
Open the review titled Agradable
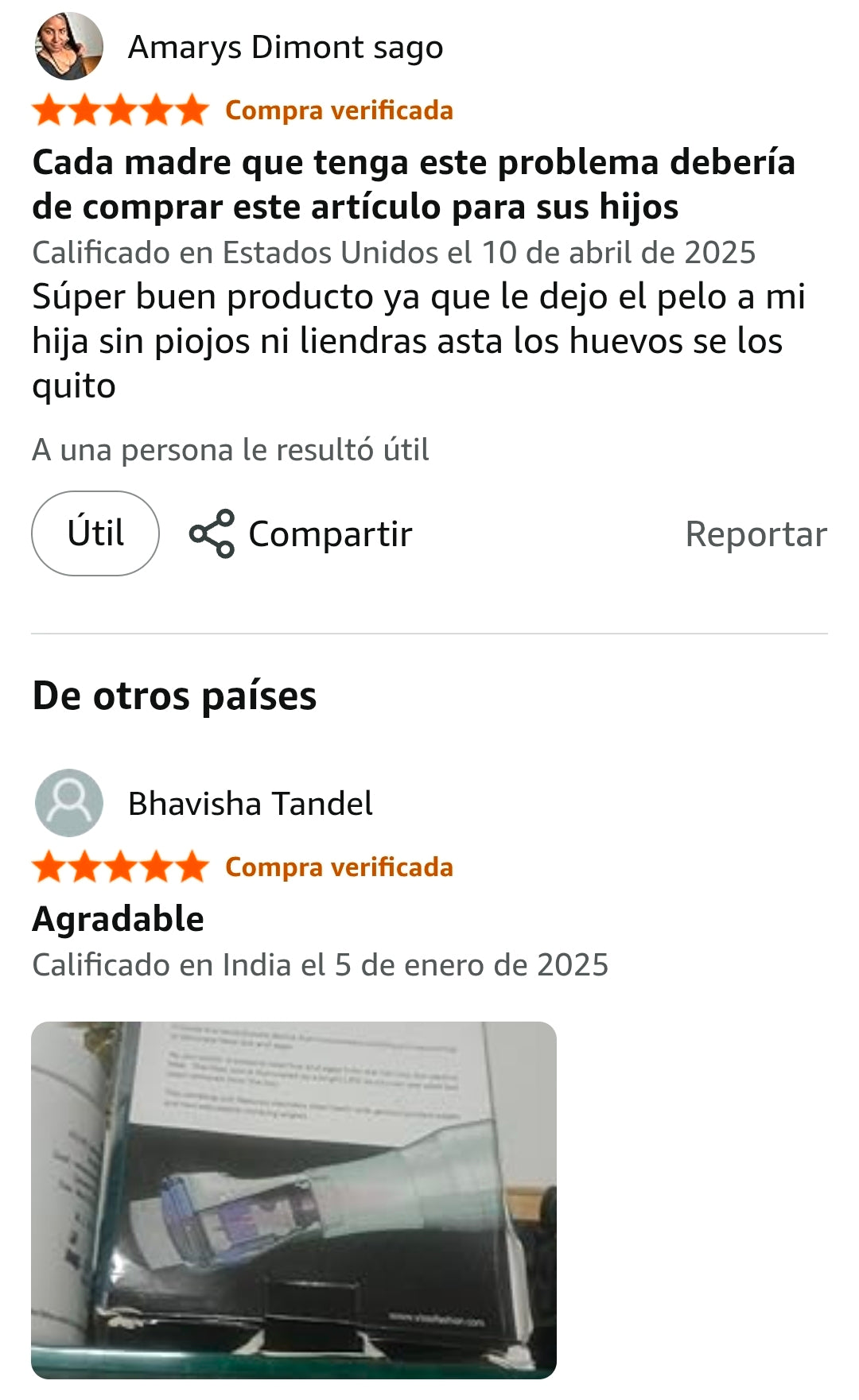pos(119,919)
